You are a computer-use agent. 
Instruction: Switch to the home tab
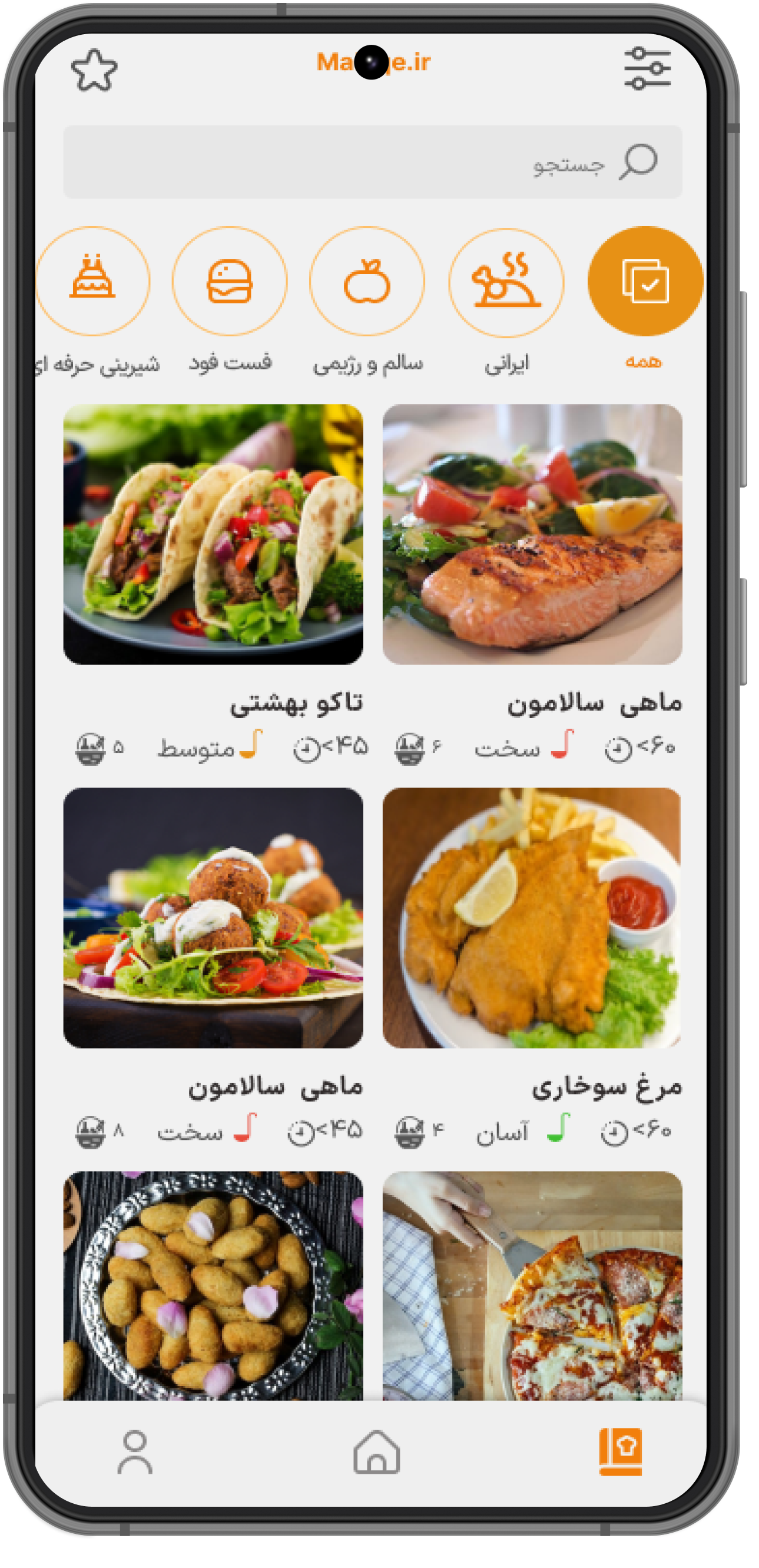[377, 1453]
